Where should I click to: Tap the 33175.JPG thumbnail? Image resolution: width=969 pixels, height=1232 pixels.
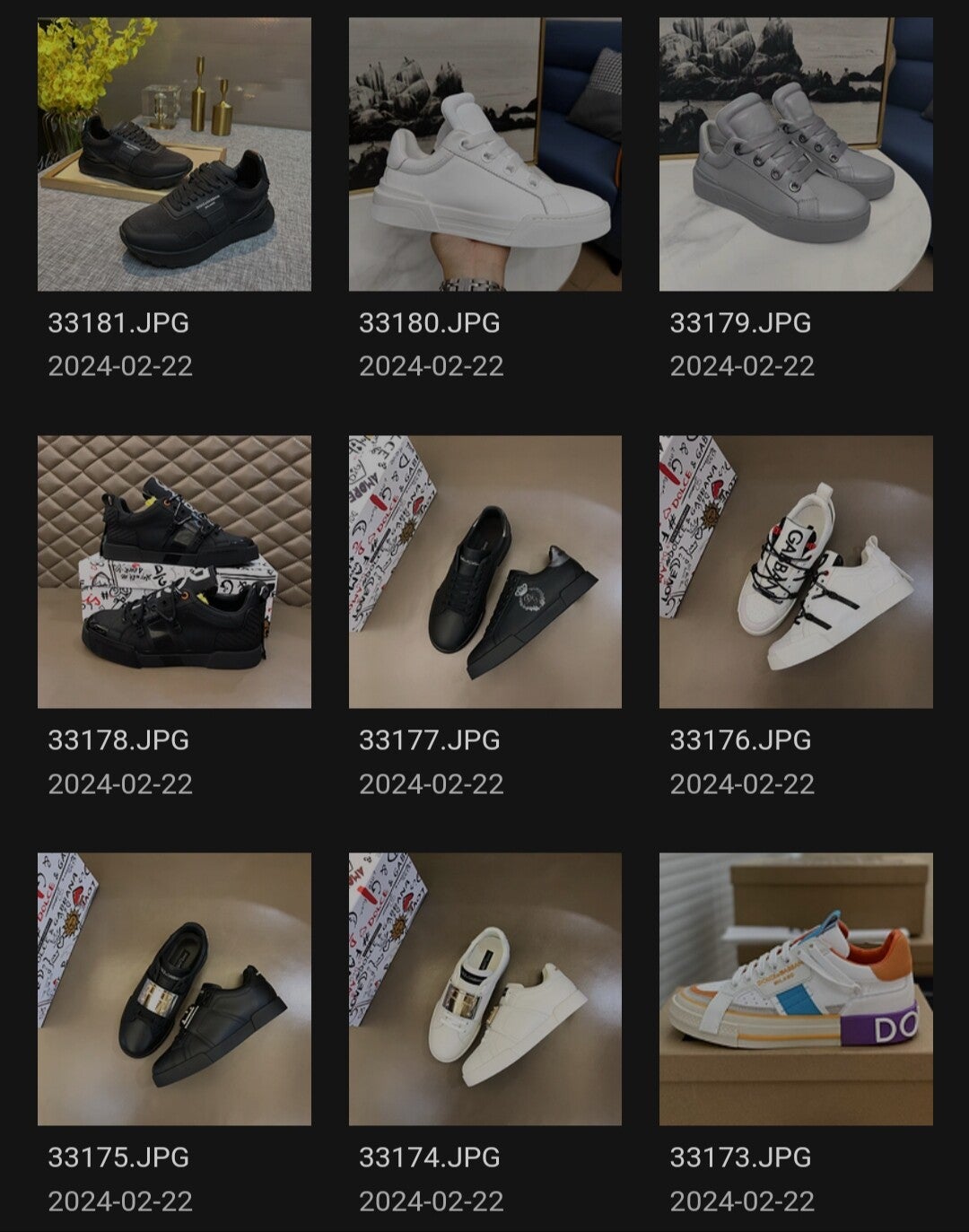click(174, 989)
